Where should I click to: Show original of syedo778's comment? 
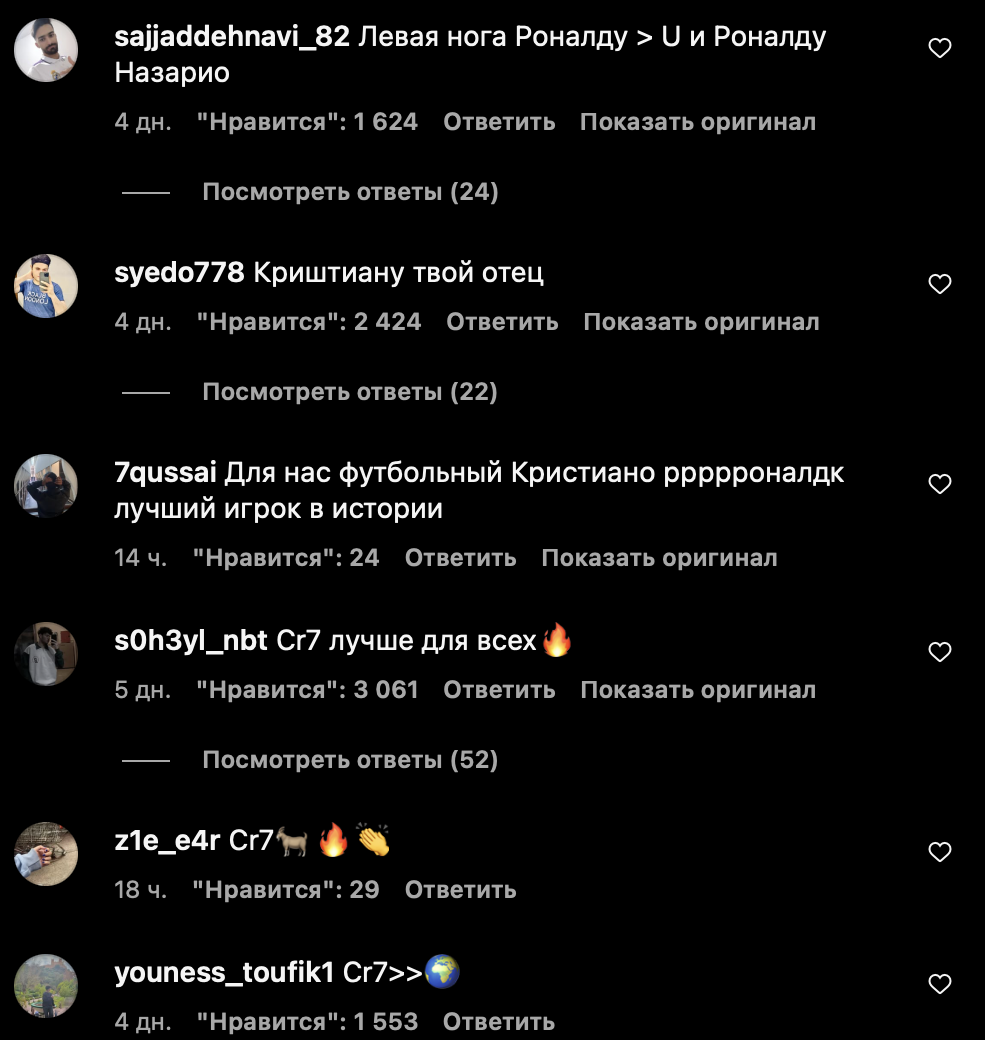tap(701, 322)
